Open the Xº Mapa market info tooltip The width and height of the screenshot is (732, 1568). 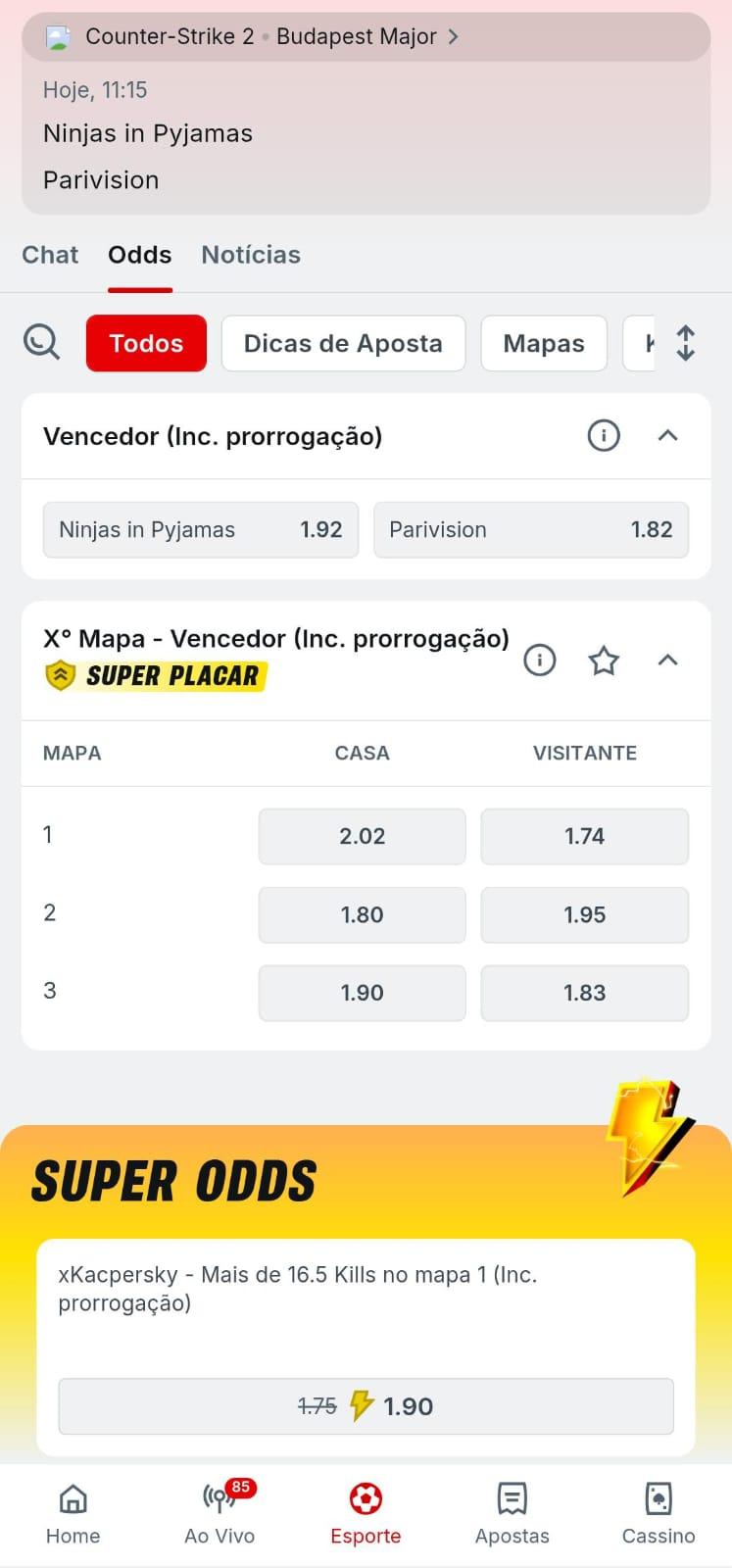coord(540,661)
